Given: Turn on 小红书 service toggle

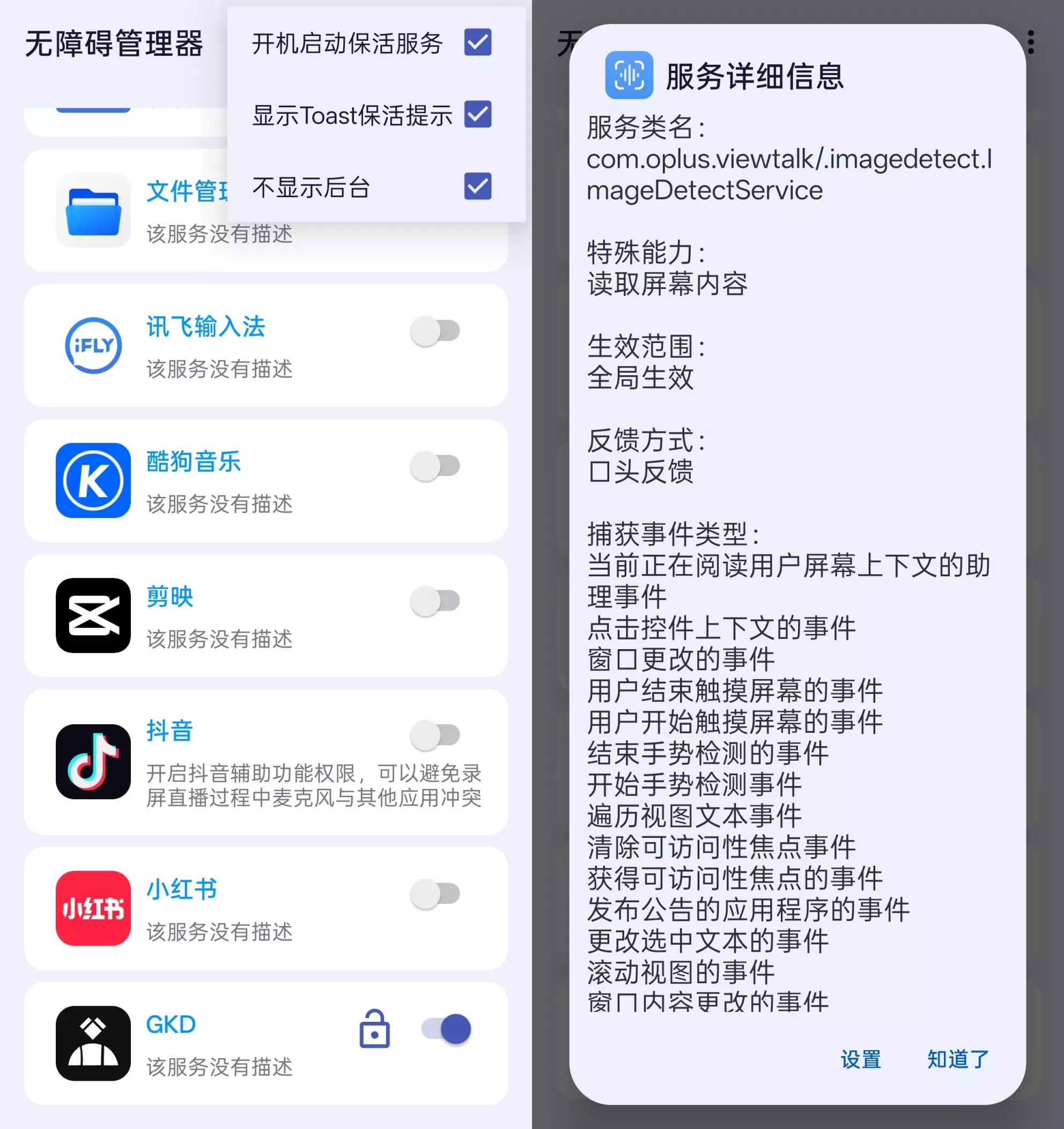Looking at the screenshot, I should (x=435, y=894).
